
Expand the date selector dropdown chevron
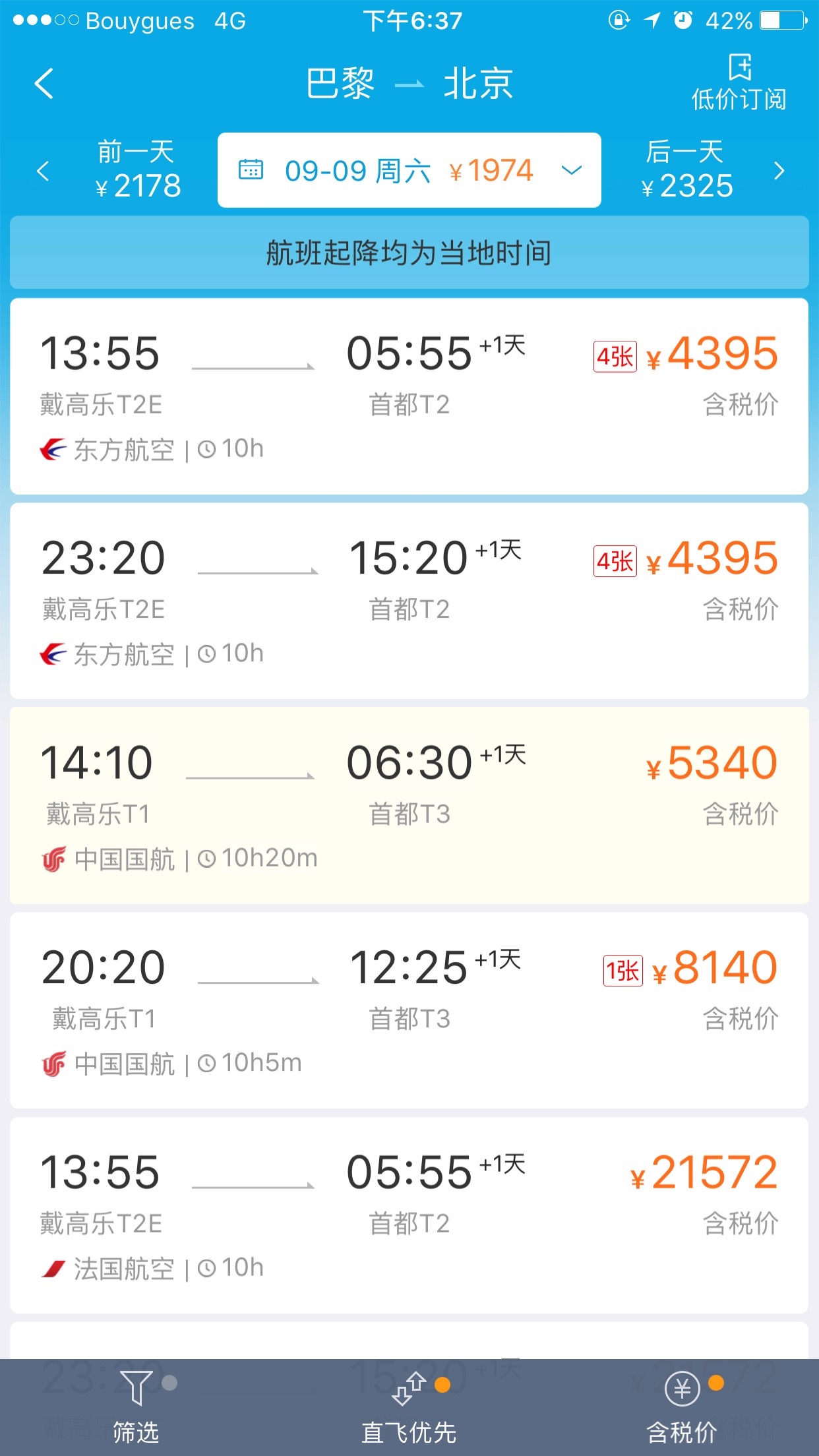[x=572, y=170]
